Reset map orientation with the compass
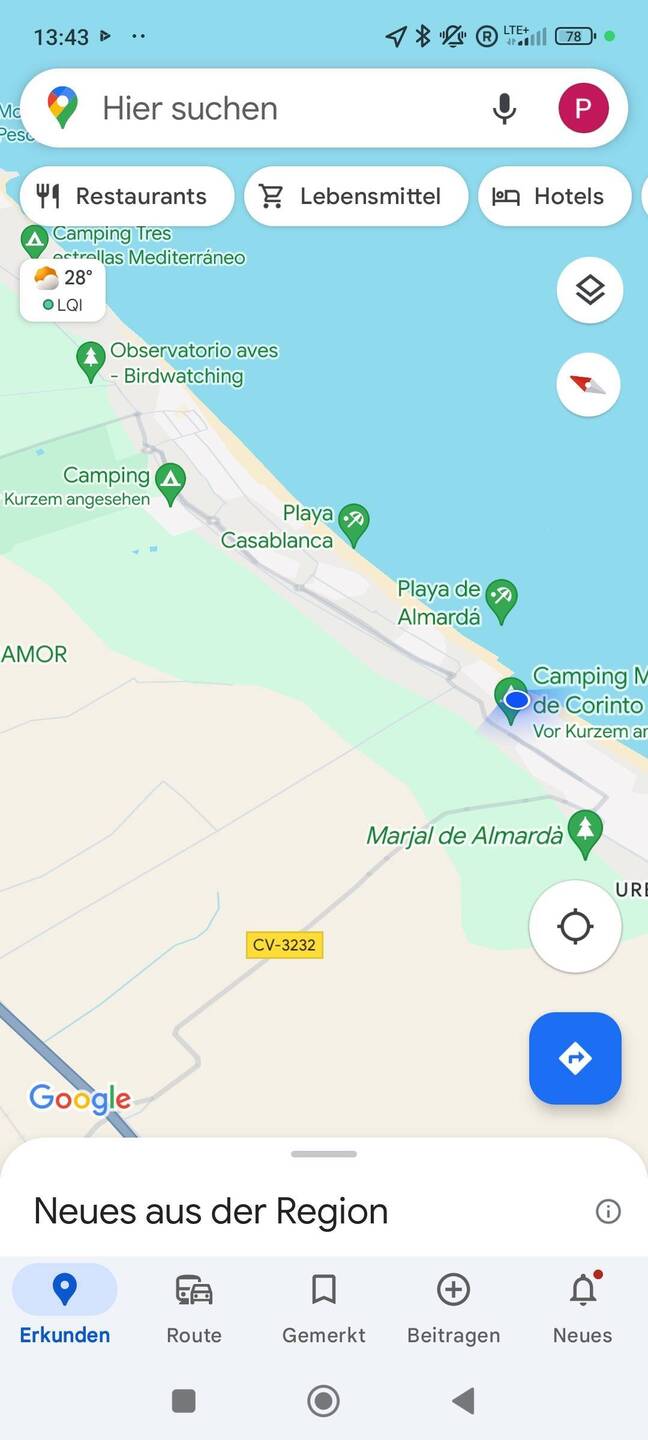Viewport: 648px width, 1440px height. click(x=589, y=385)
